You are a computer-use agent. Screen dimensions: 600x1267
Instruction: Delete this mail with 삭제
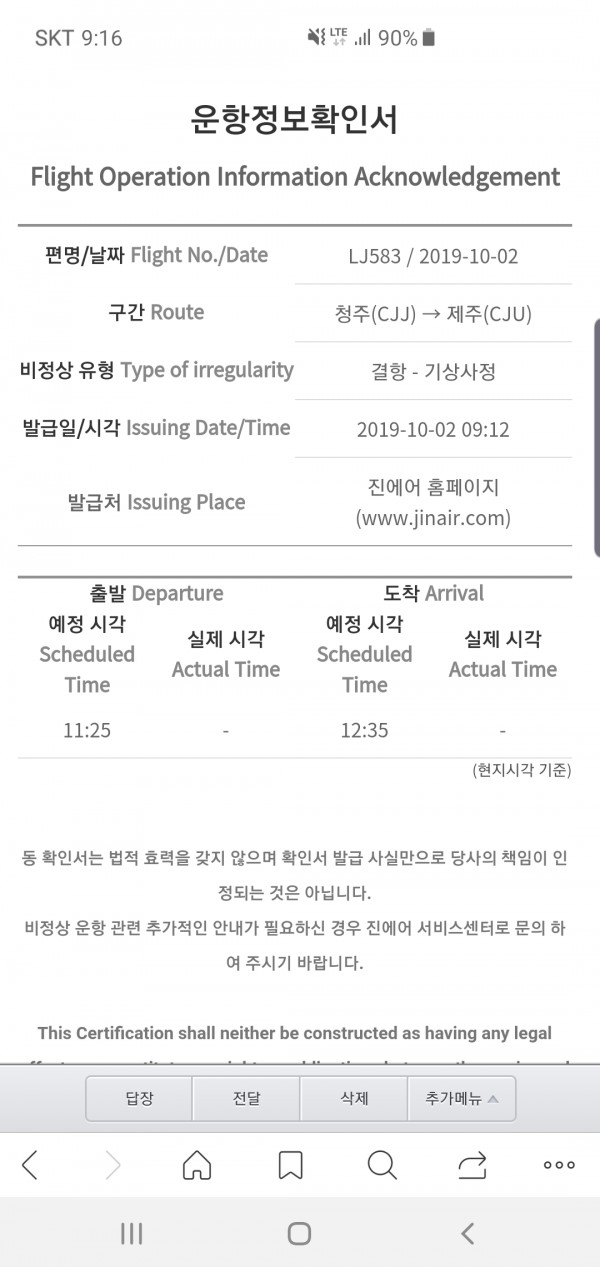pos(354,1098)
